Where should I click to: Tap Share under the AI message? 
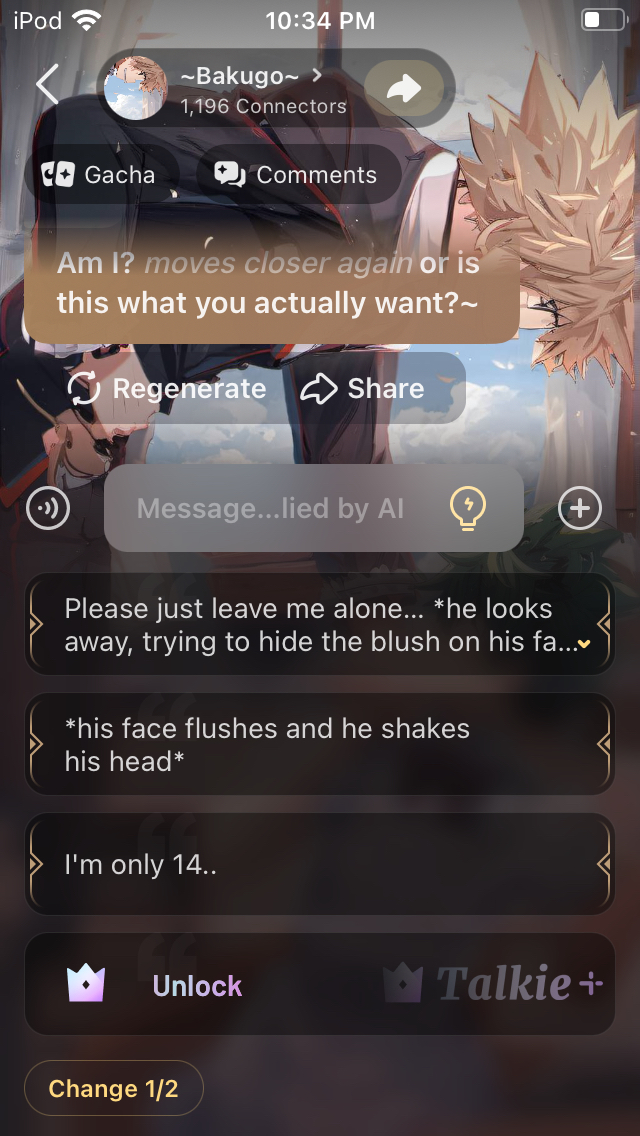(x=363, y=389)
